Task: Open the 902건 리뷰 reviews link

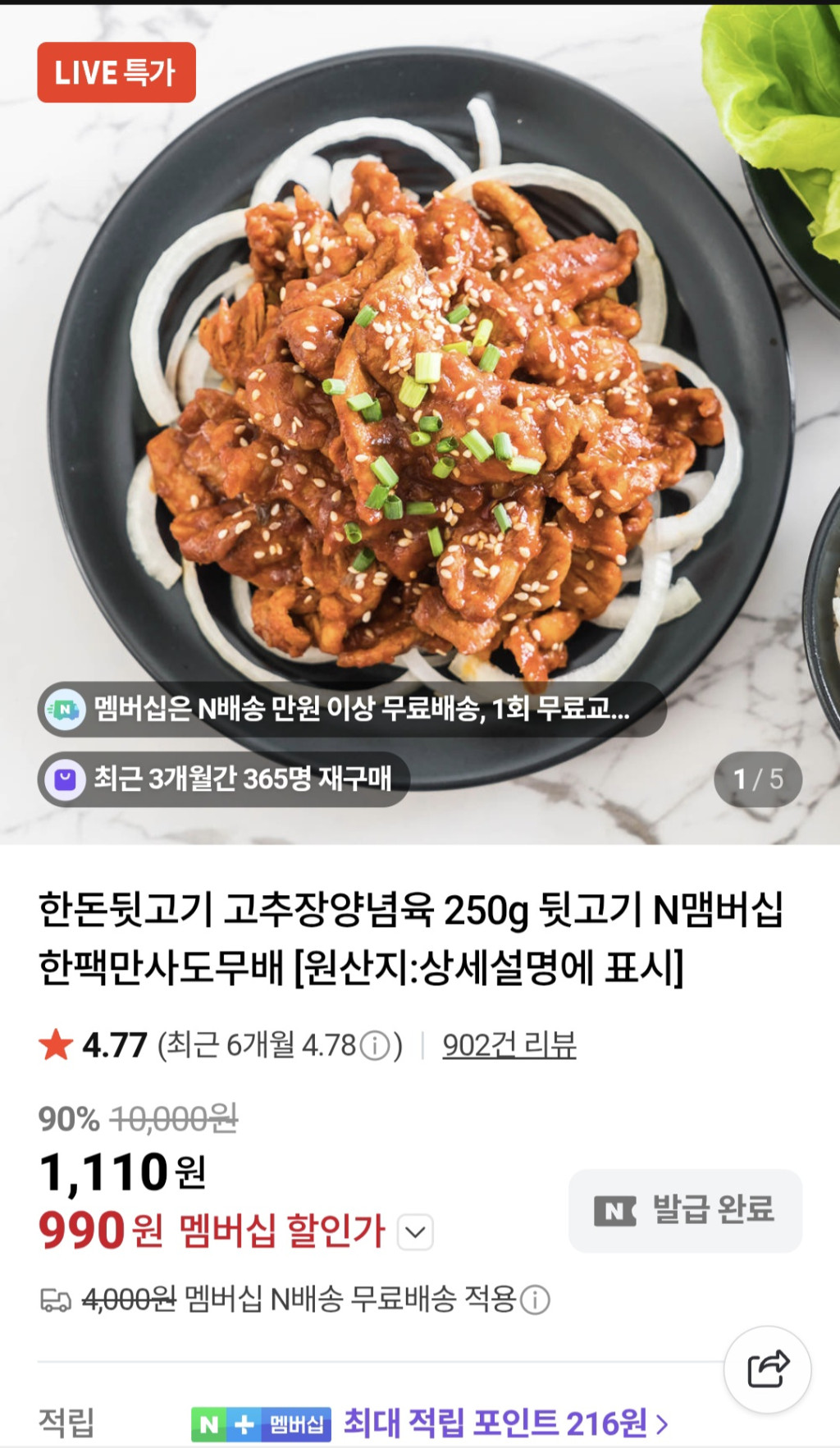Action: (509, 1044)
